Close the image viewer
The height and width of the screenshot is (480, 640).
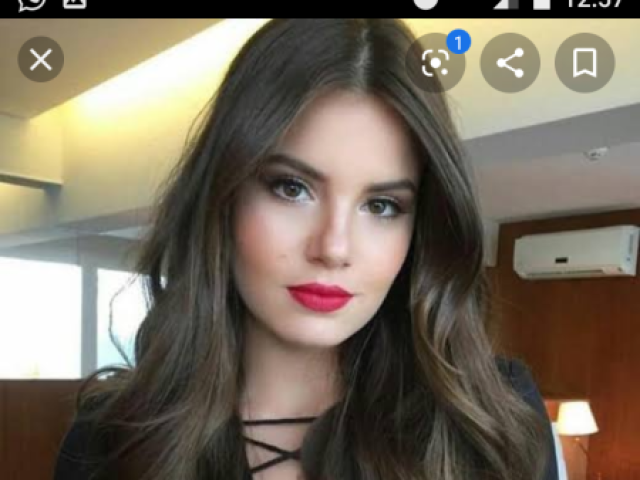(x=41, y=61)
